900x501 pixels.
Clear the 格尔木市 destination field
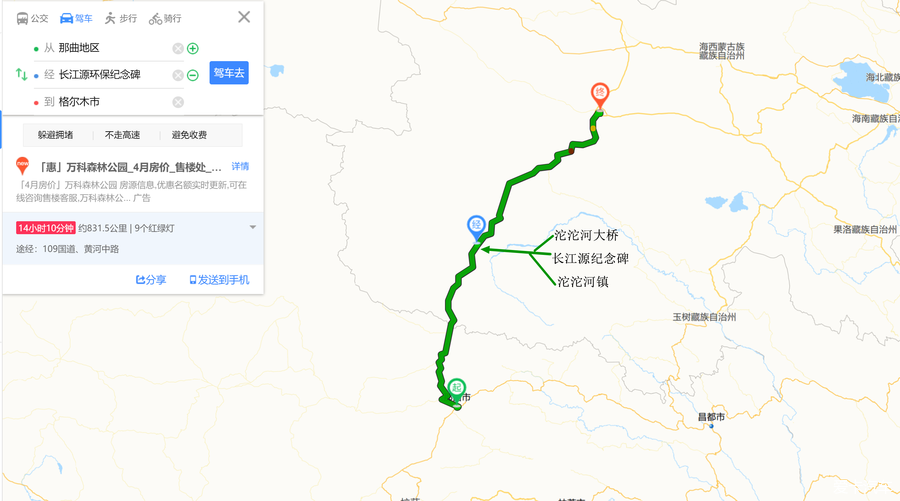178,102
